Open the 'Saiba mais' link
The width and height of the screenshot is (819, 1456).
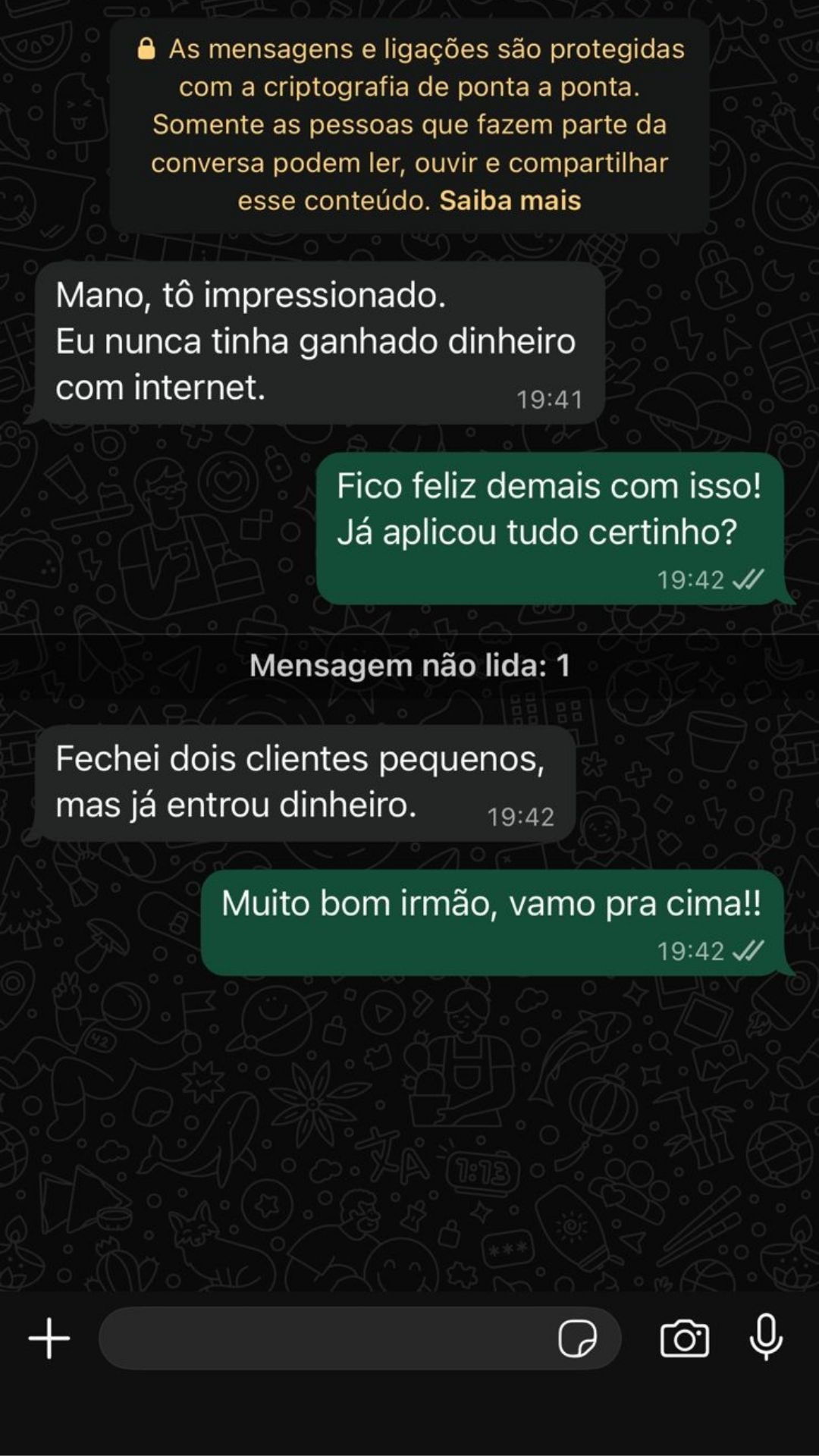point(510,200)
